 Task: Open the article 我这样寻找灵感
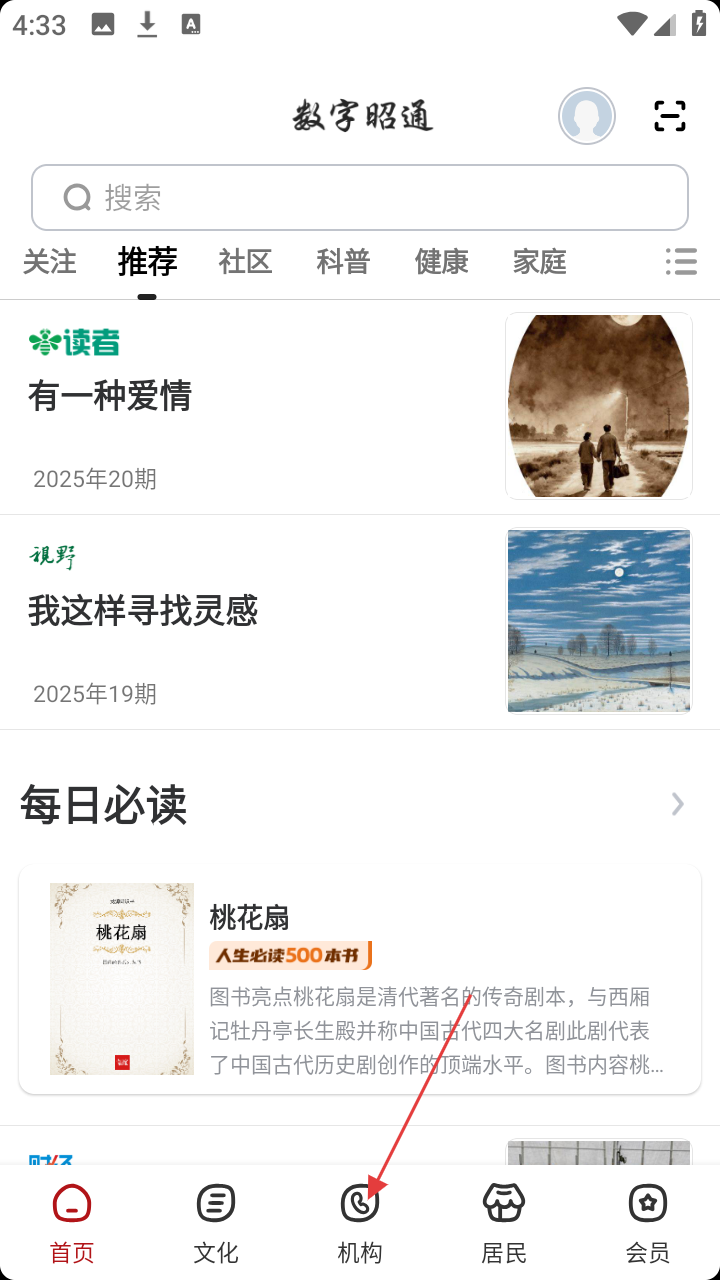143,610
